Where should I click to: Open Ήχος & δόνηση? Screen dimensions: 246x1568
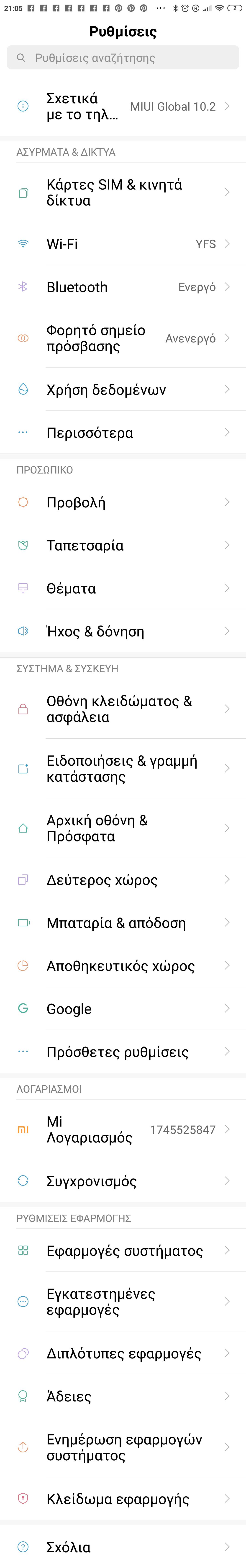click(x=123, y=631)
